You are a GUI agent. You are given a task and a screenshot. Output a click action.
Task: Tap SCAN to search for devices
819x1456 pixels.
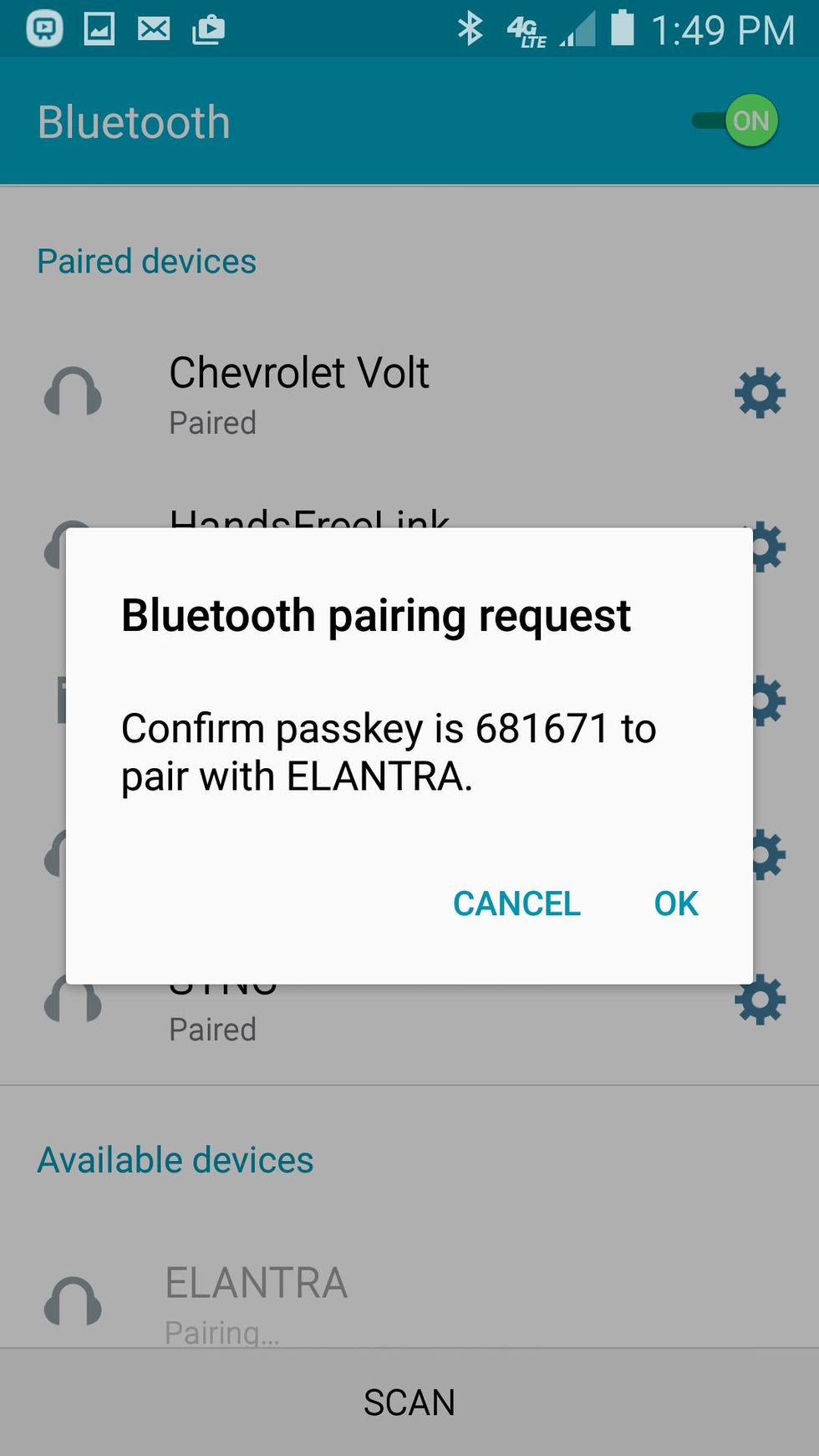pyautogui.click(x=409, y=1403)
